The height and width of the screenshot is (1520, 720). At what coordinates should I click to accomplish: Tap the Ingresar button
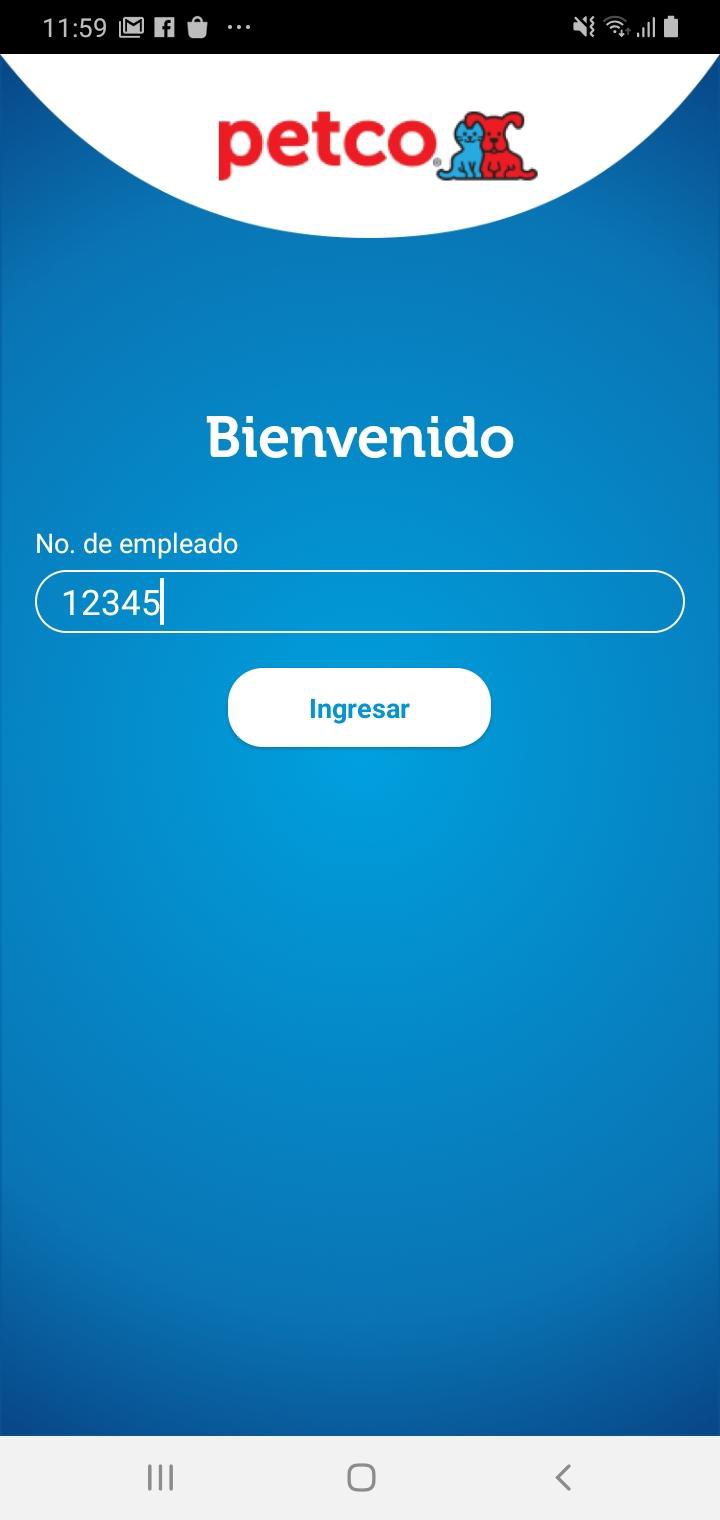[359, 708]
